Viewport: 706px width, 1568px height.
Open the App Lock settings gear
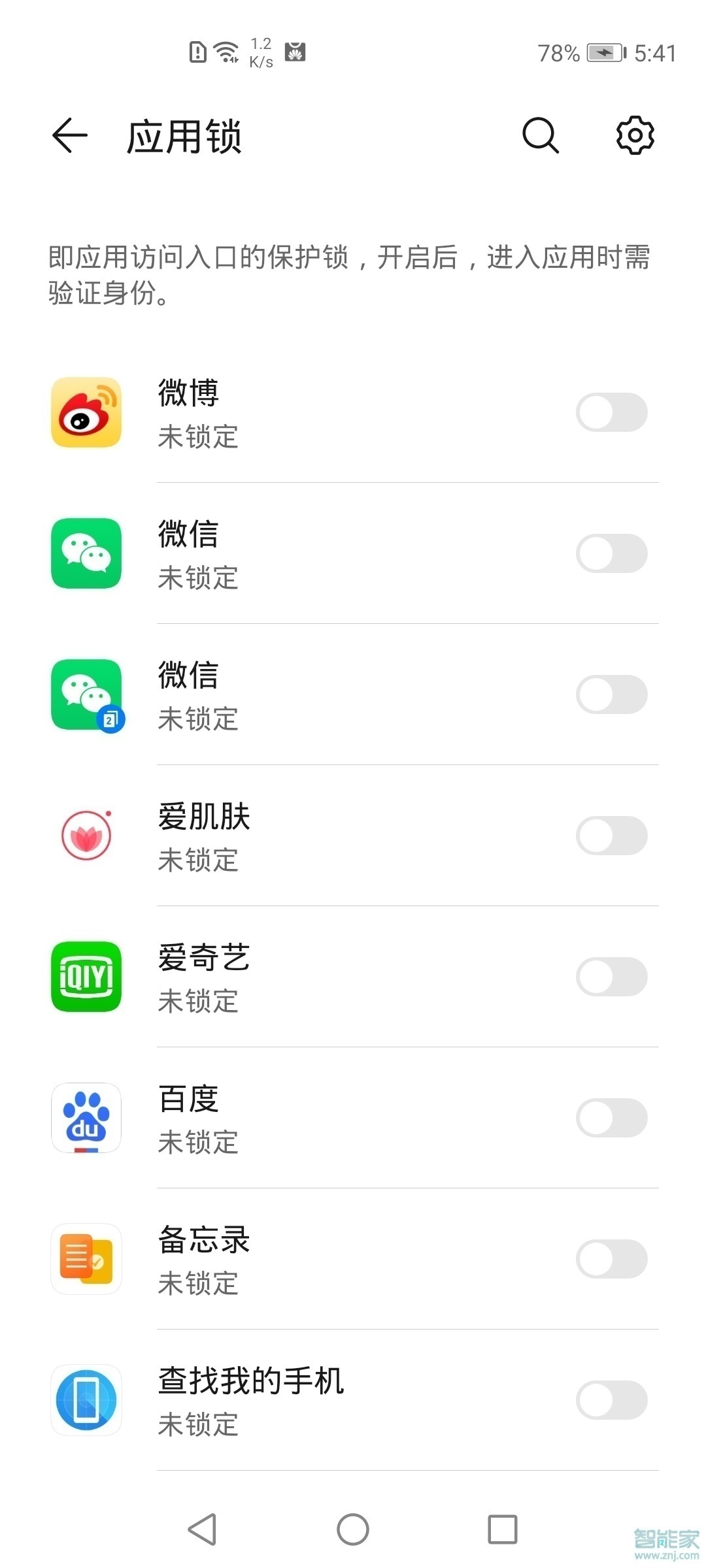[633, 136]
